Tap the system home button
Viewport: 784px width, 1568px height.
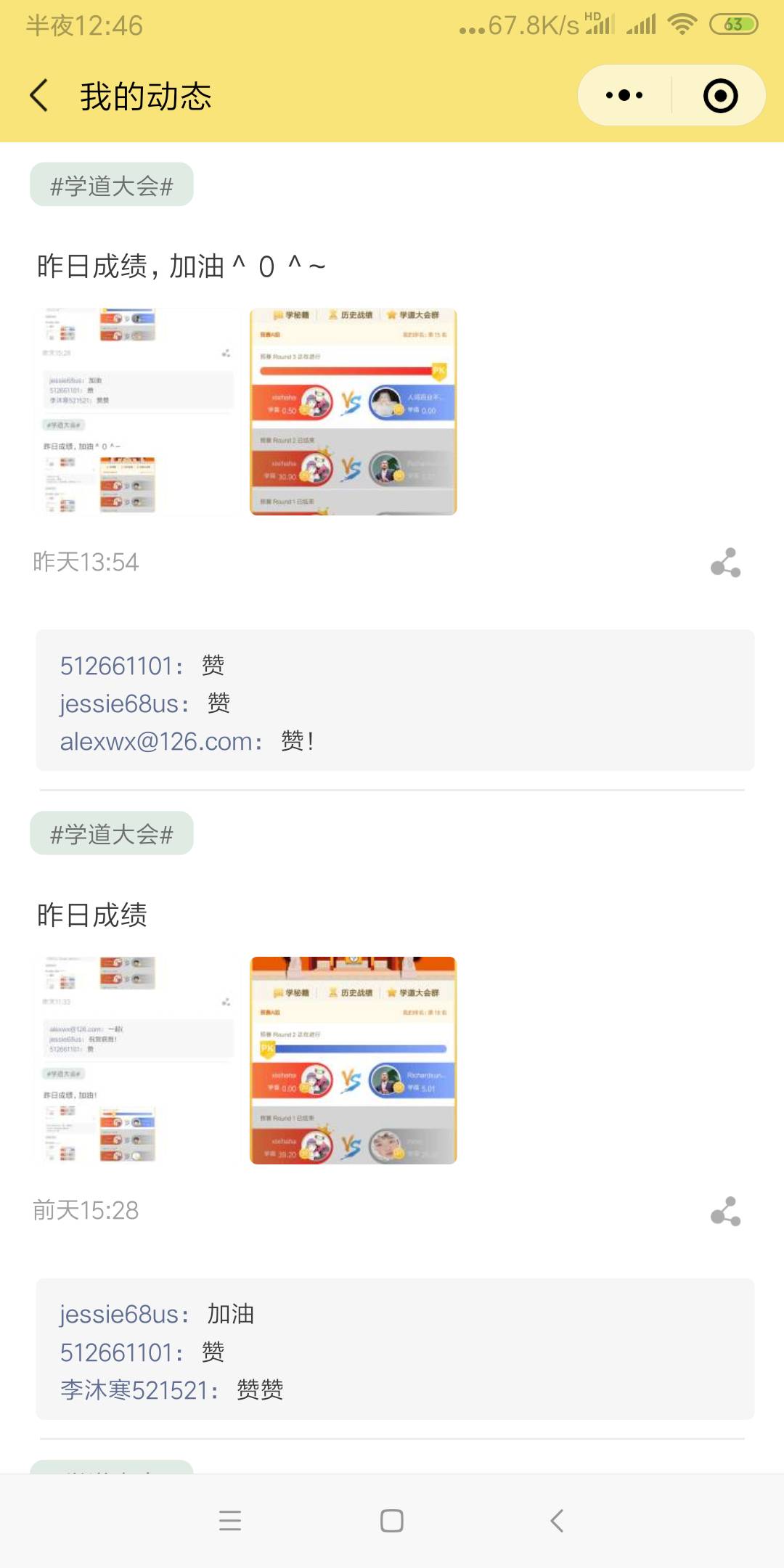[x=392, y=1520]
